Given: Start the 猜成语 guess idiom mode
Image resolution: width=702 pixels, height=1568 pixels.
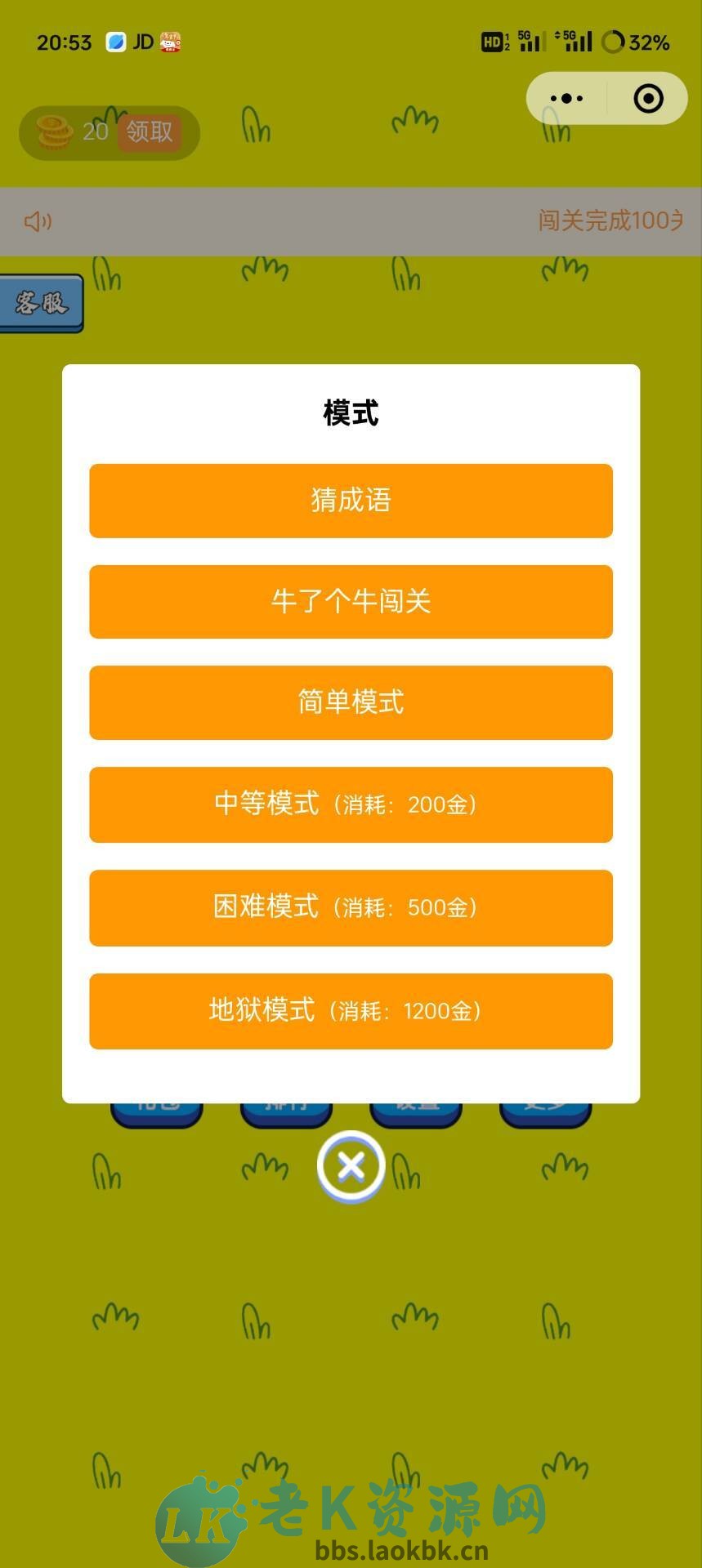Looking at the screenshot, I should pos(351,501).
